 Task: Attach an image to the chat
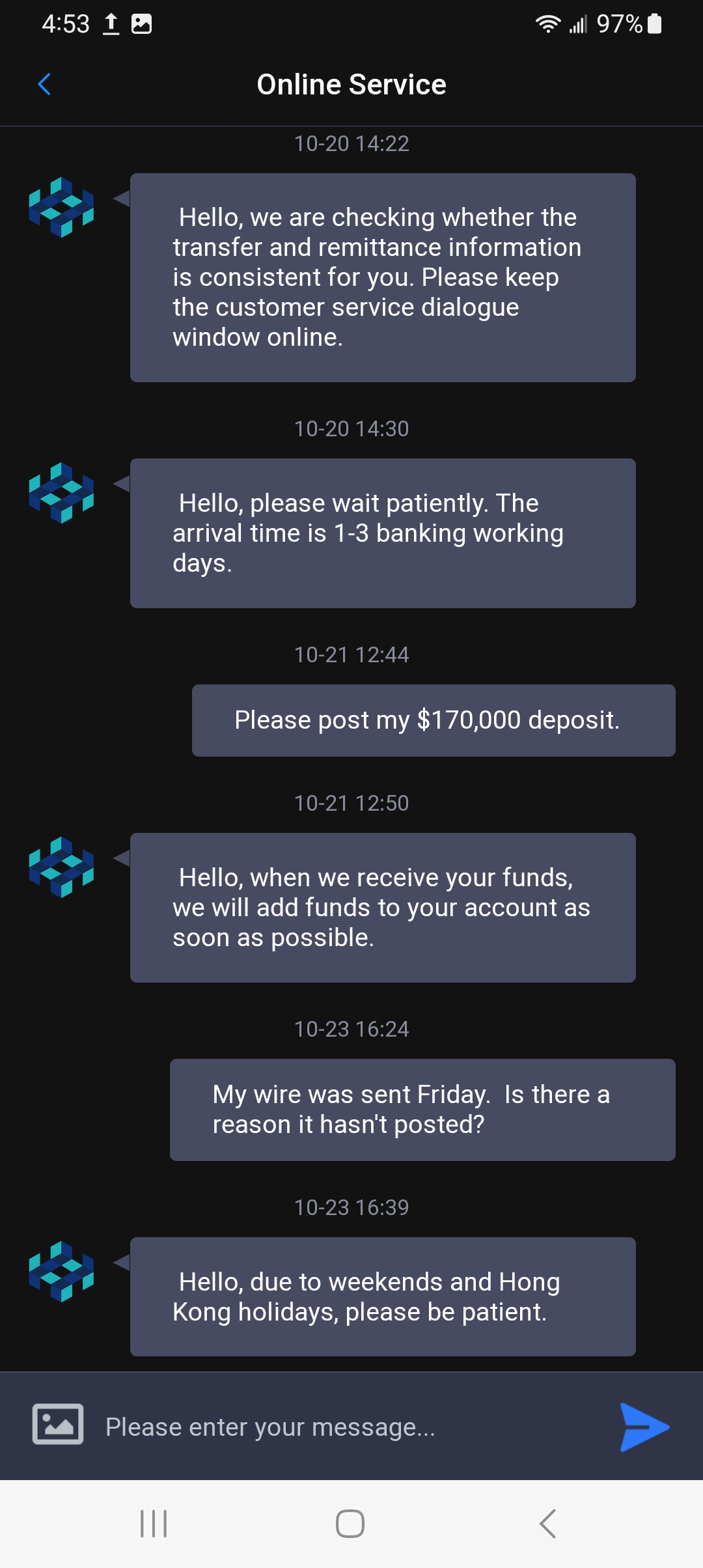(x=58, y=1423)
